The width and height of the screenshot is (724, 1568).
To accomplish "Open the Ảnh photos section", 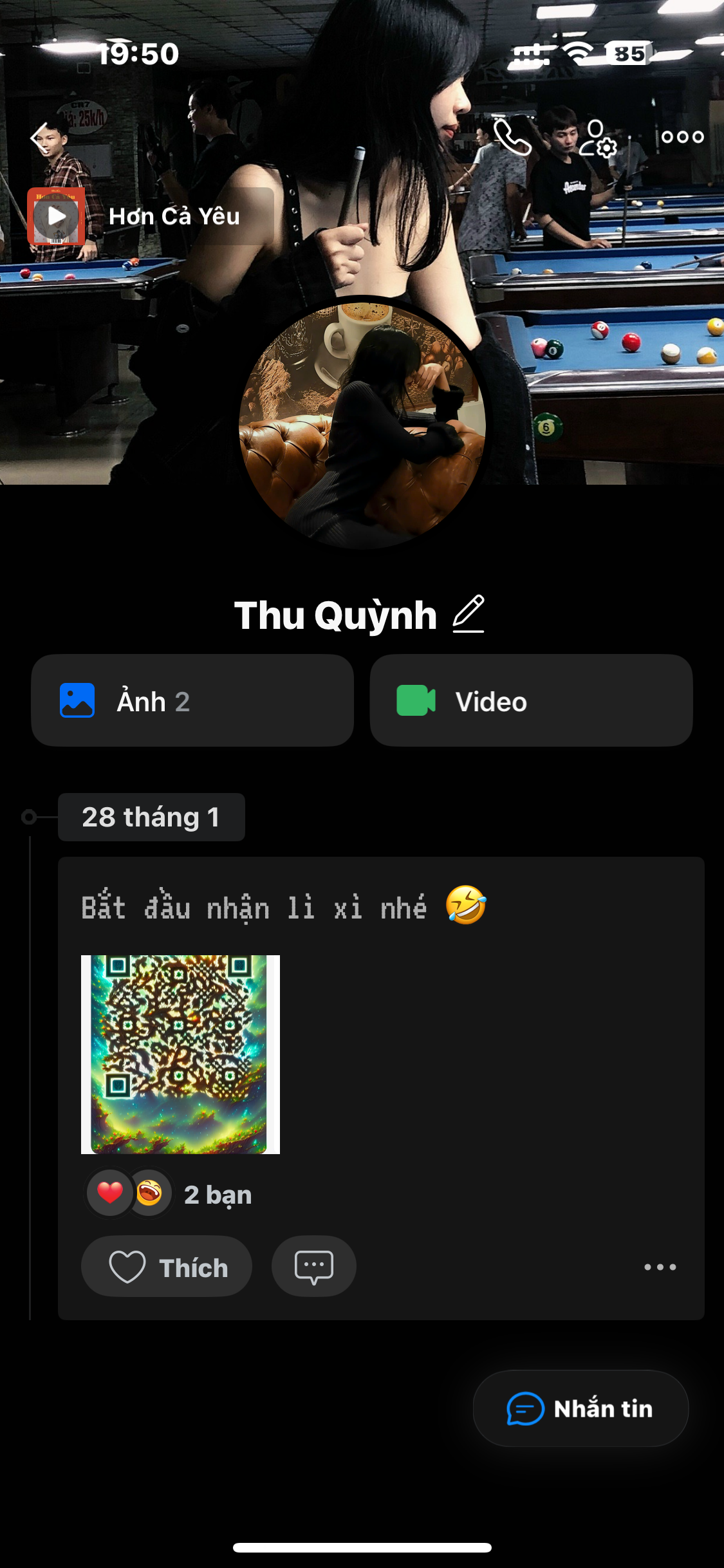I will (192, 701).
